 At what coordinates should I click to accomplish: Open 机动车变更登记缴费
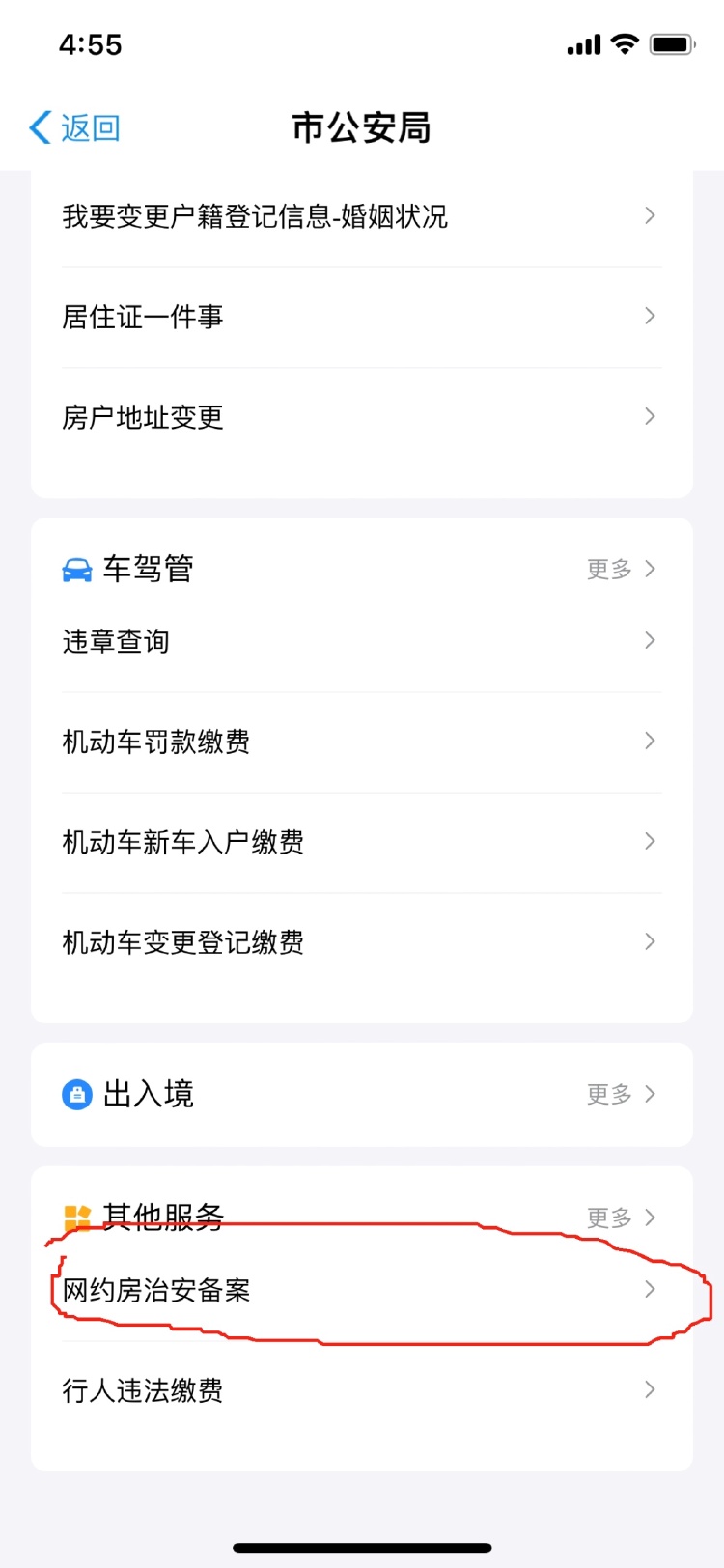pos(361,942)
